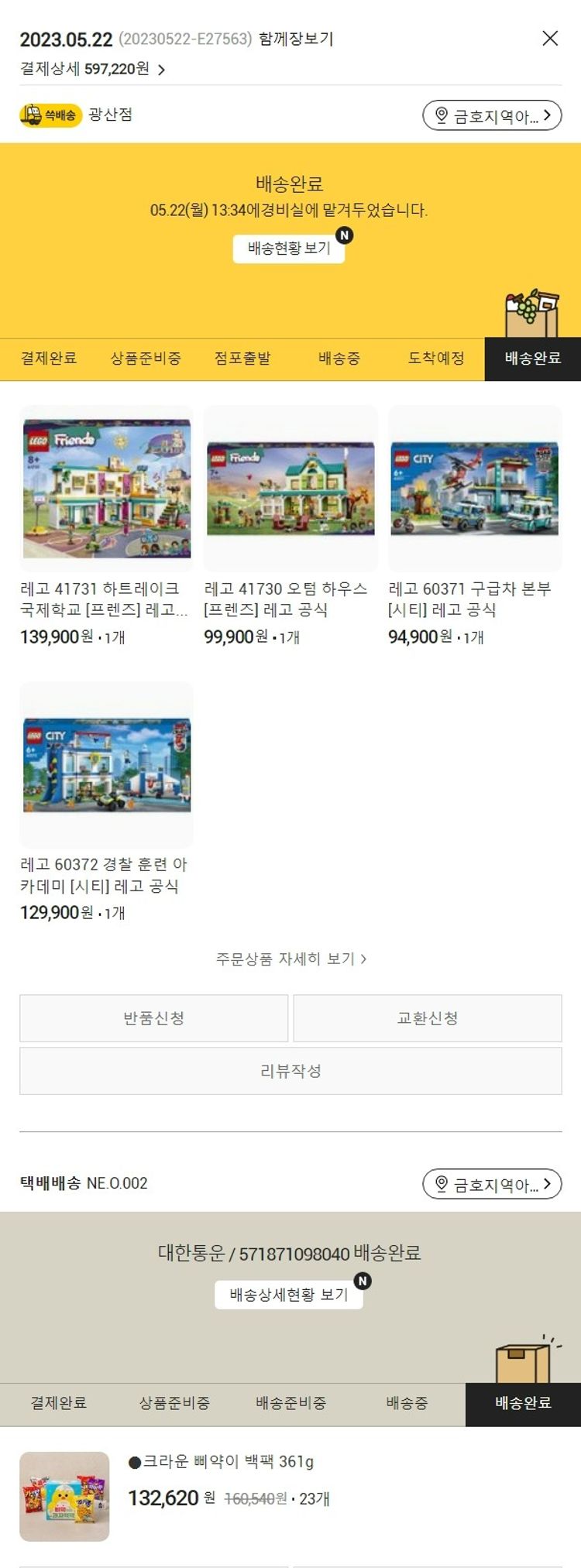This screenshot has width=581, height=1568.
Task: Open payment details 결제상세 597,220원
Action: tap(93, 69)
